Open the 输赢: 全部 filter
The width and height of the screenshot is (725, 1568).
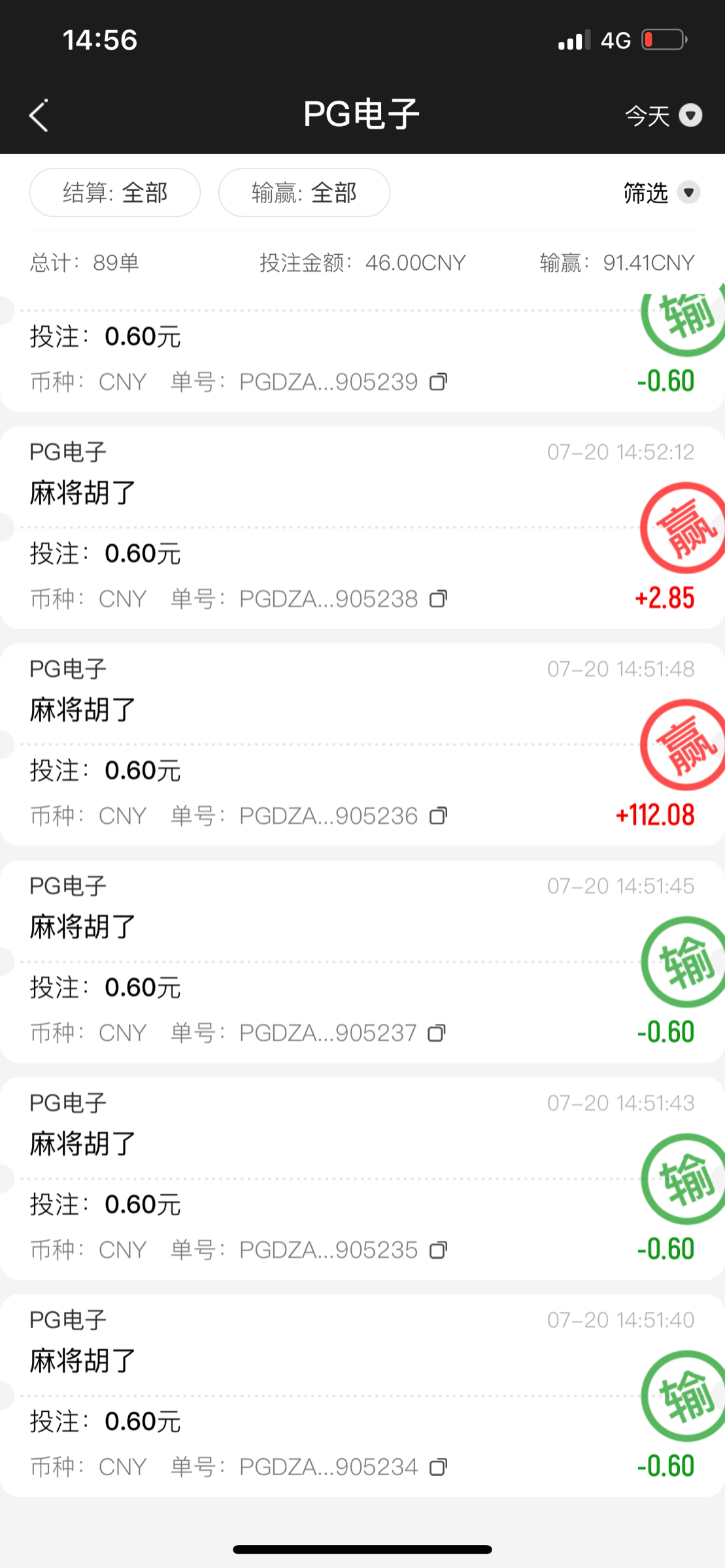(303, 192)
